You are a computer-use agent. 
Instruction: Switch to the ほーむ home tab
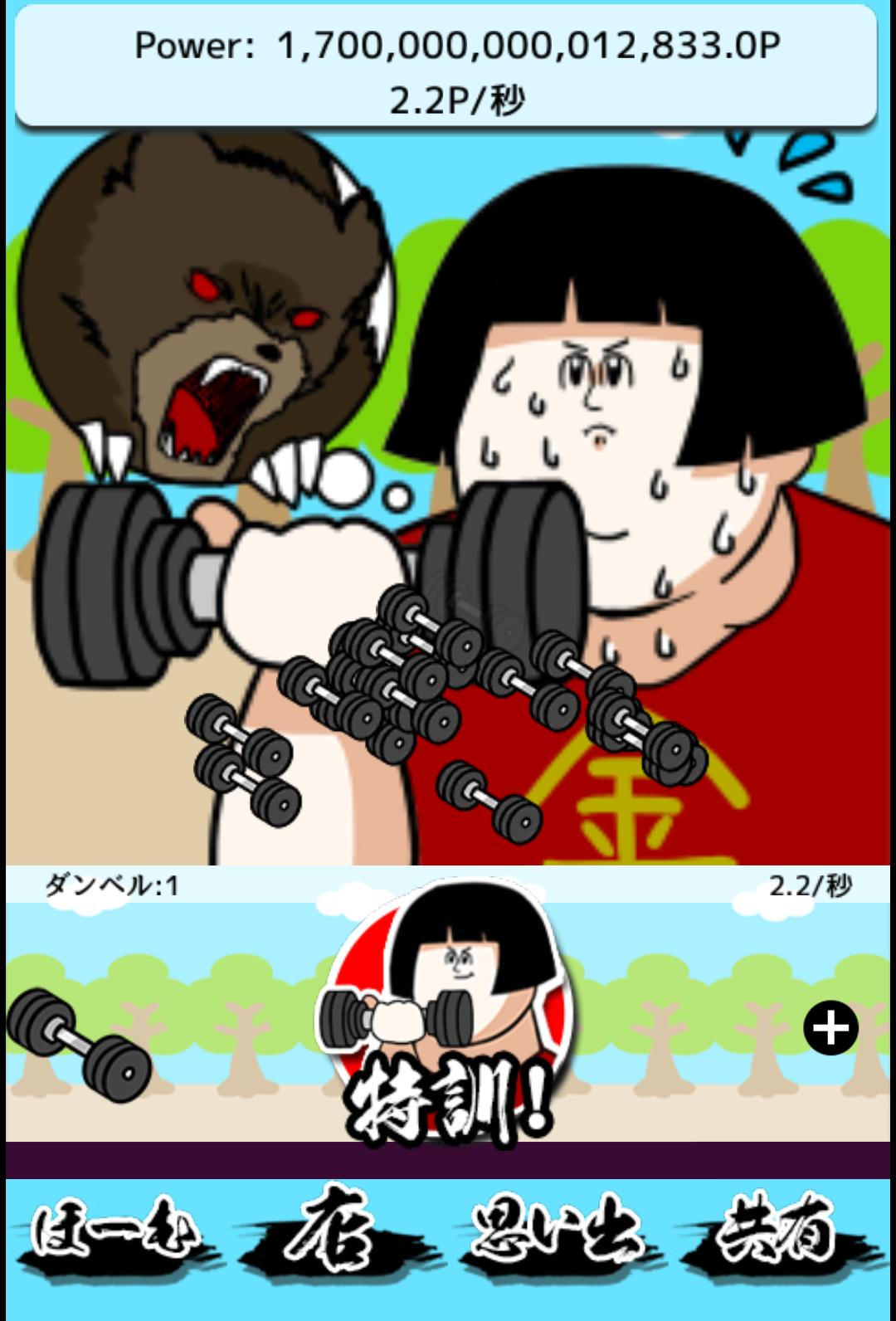[x=116, y=1231]
